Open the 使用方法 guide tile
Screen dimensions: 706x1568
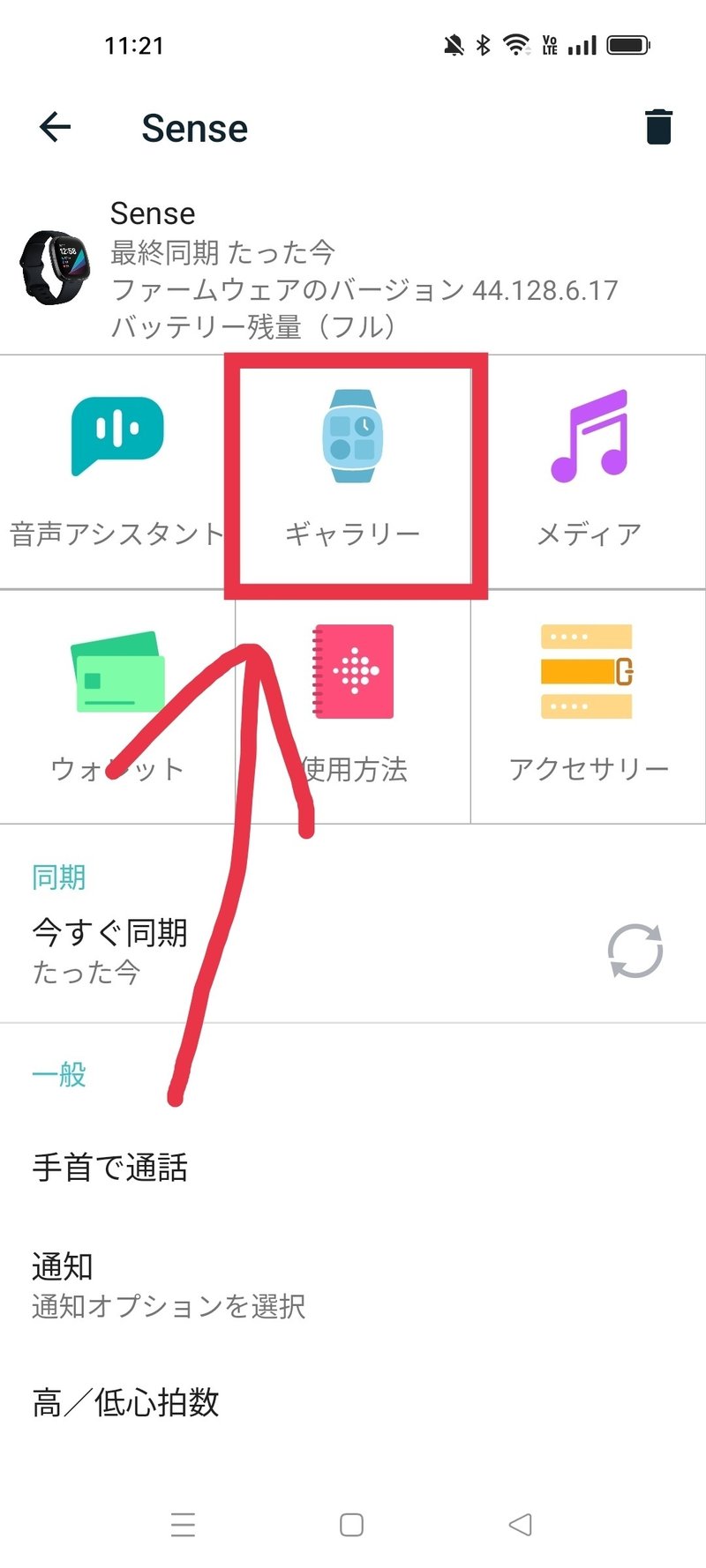[353, 706]
